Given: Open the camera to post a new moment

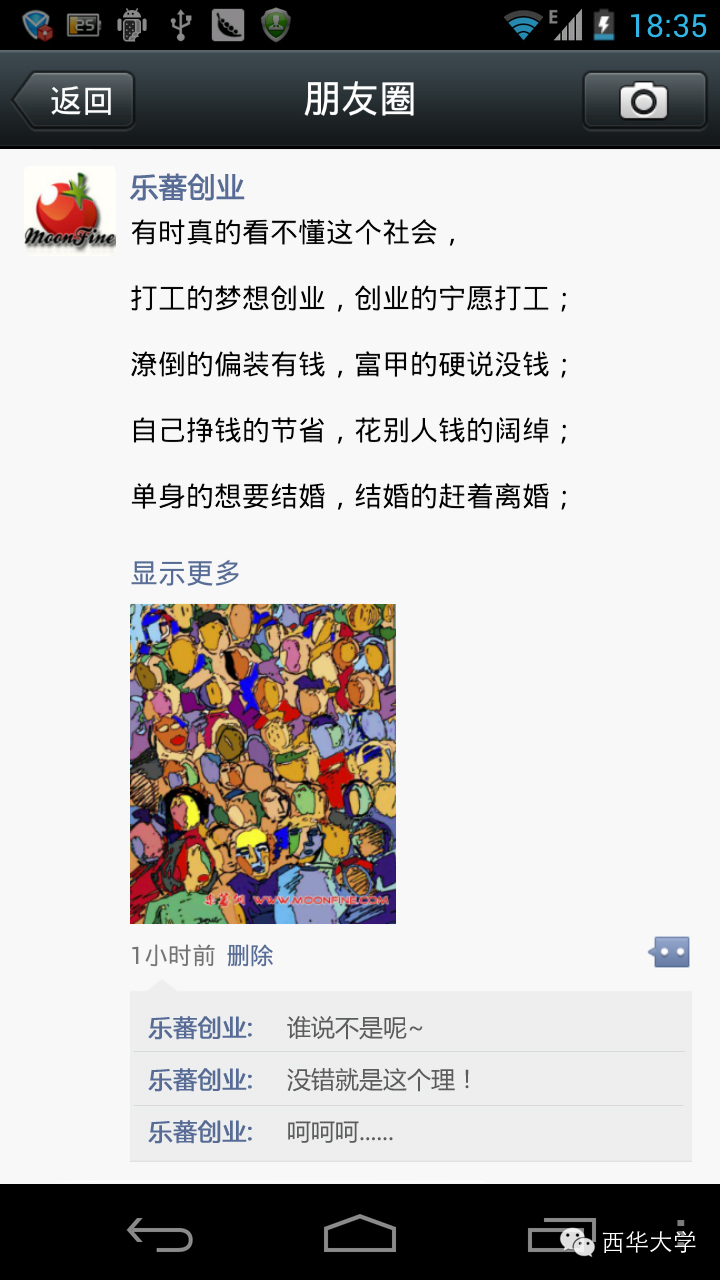Looking at the screenshot, I should (x=643, y=100).
